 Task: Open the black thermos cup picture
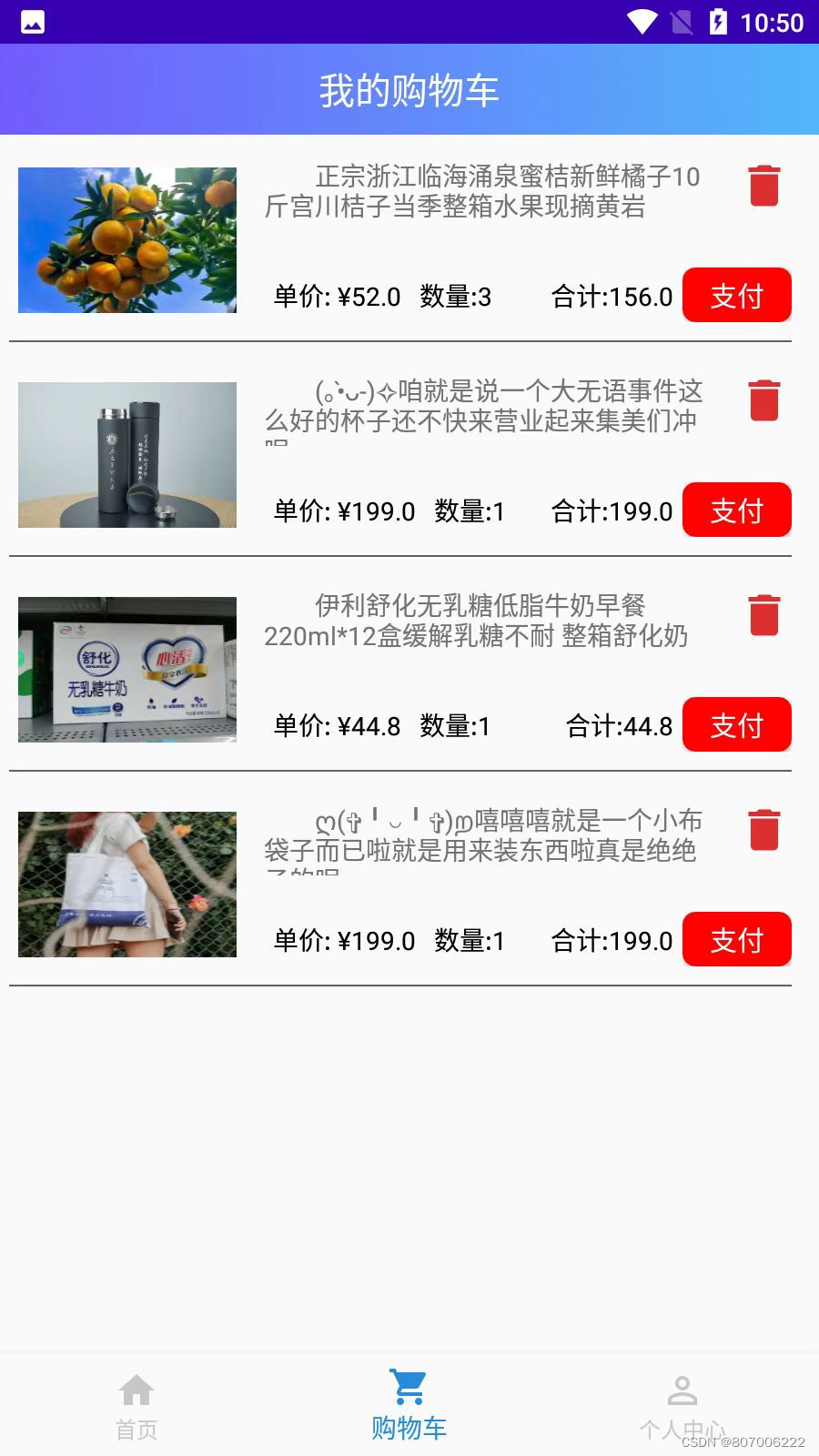(x=127, y=455)
